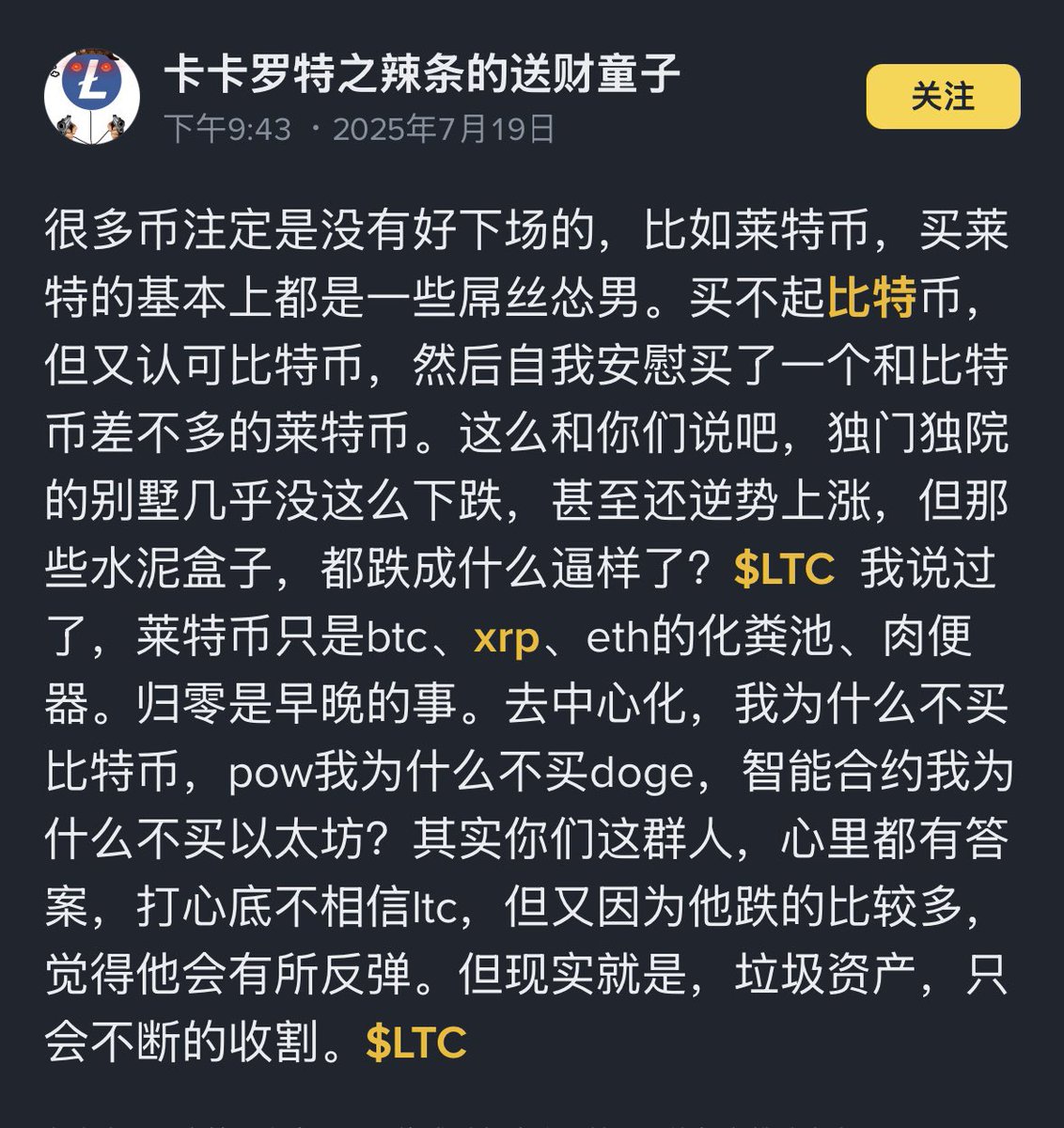Open the $LTC tag before 我说过了
This screenshot has height=1128, width=1064.
tap(784, 570)
